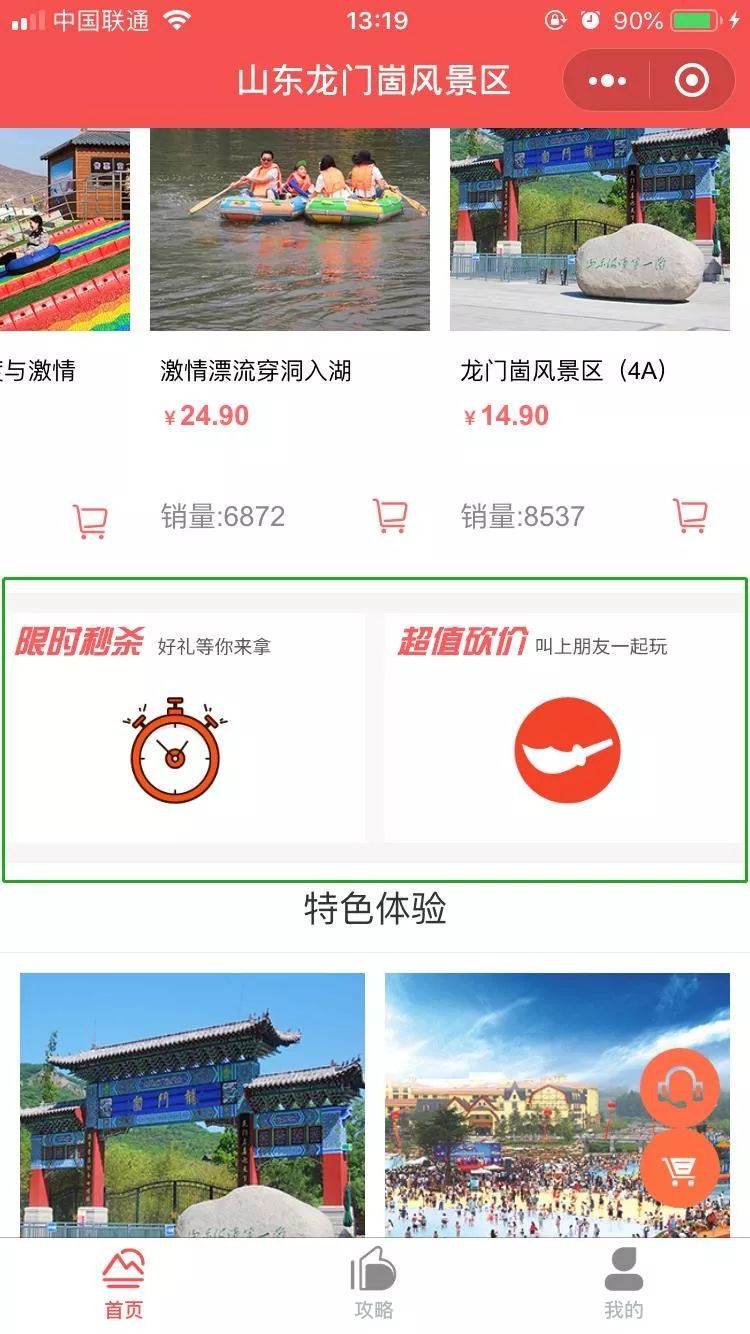750x1334 pixels.
Task: Open the mini program overflow menu
Action: (x=607, y=81)
